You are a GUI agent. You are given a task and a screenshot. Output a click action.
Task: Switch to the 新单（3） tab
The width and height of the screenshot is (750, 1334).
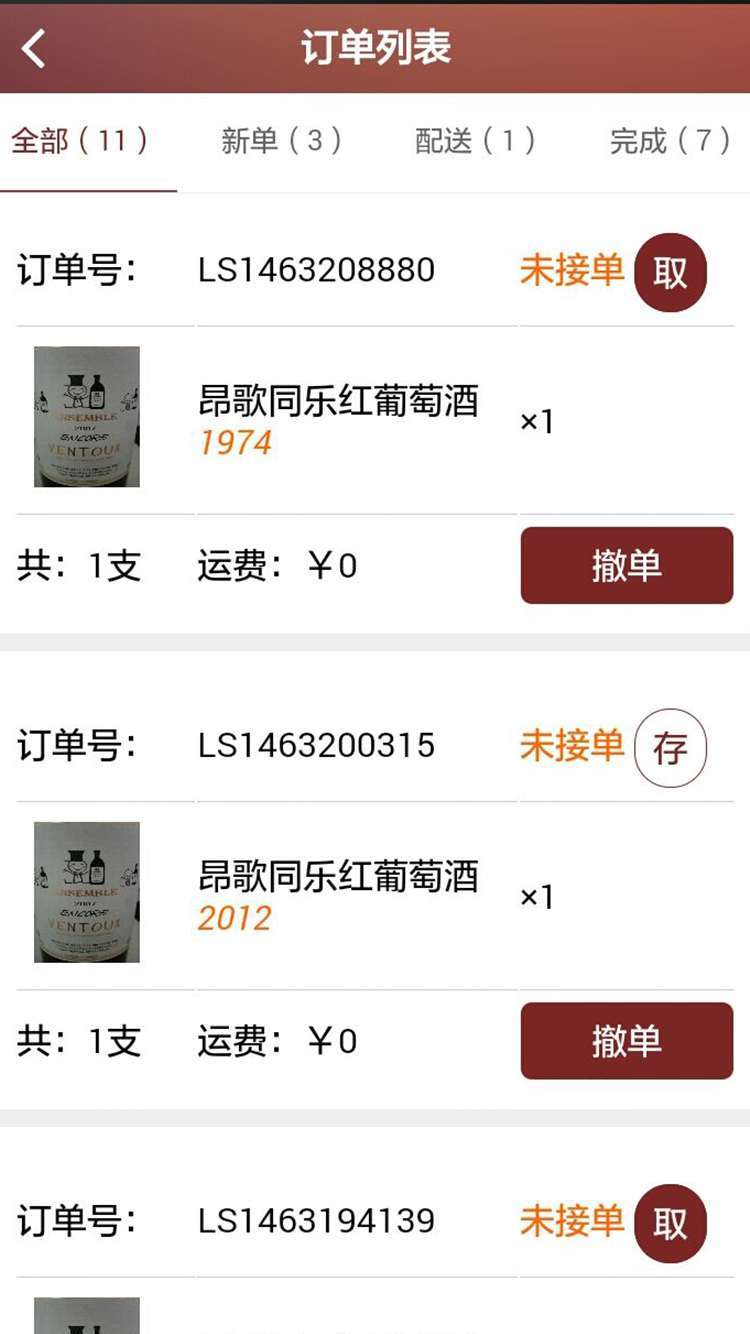pos(280,142)
